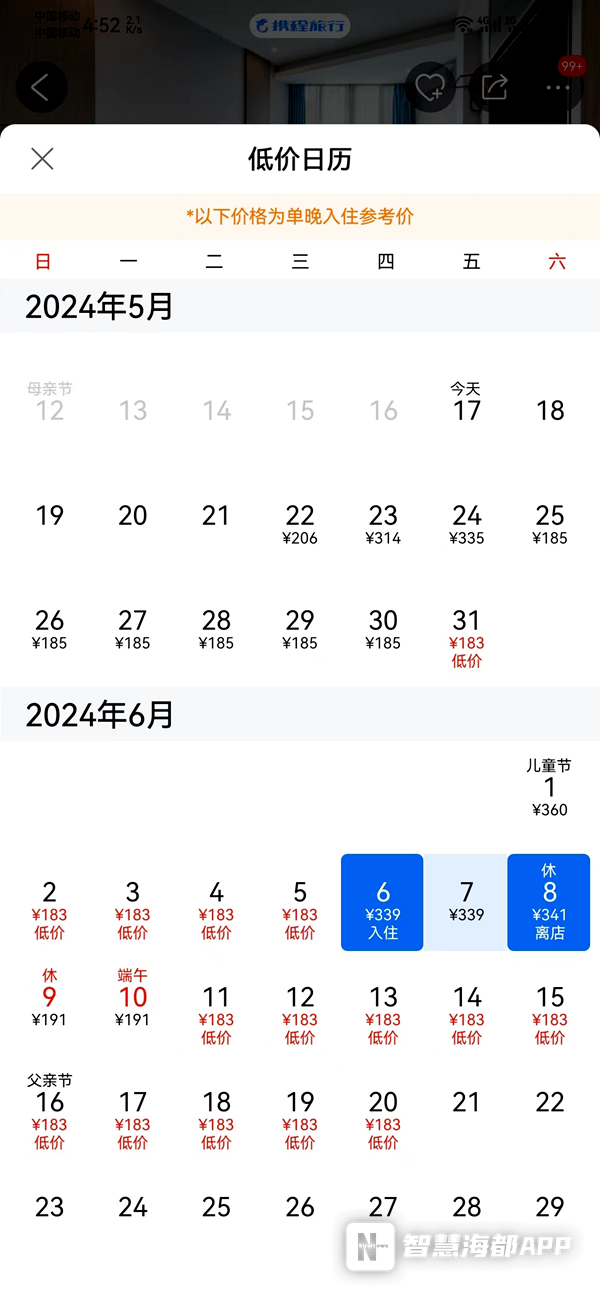Select today, May 17
The height and width of the screenshot is (1295, 600).
[467, 402]
